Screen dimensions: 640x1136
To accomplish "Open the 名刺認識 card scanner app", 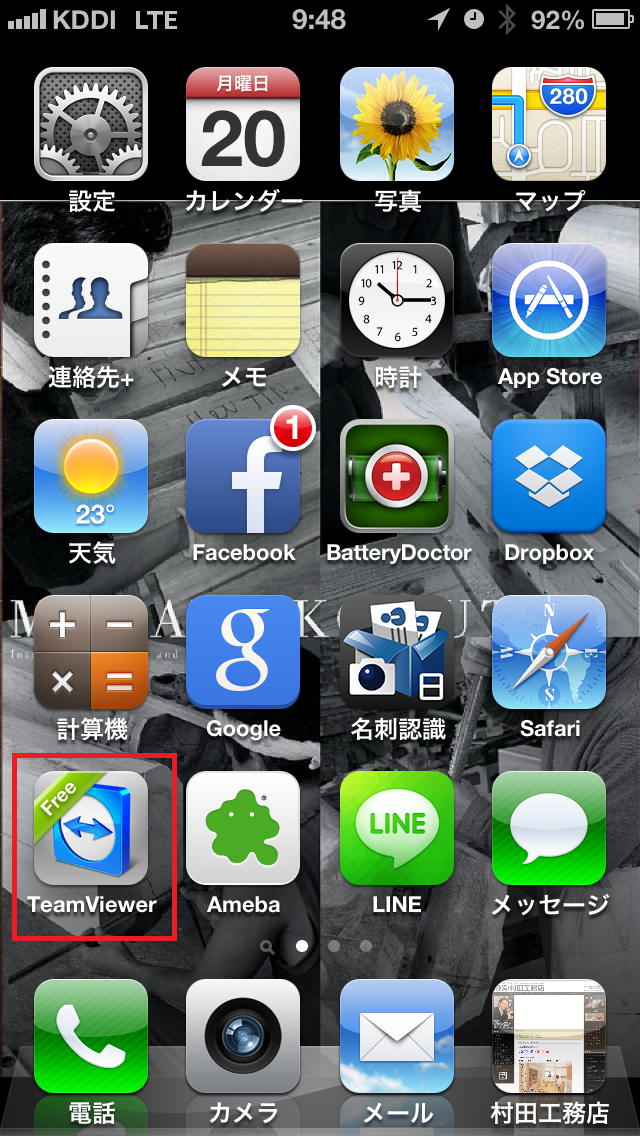I will (397, 652).
